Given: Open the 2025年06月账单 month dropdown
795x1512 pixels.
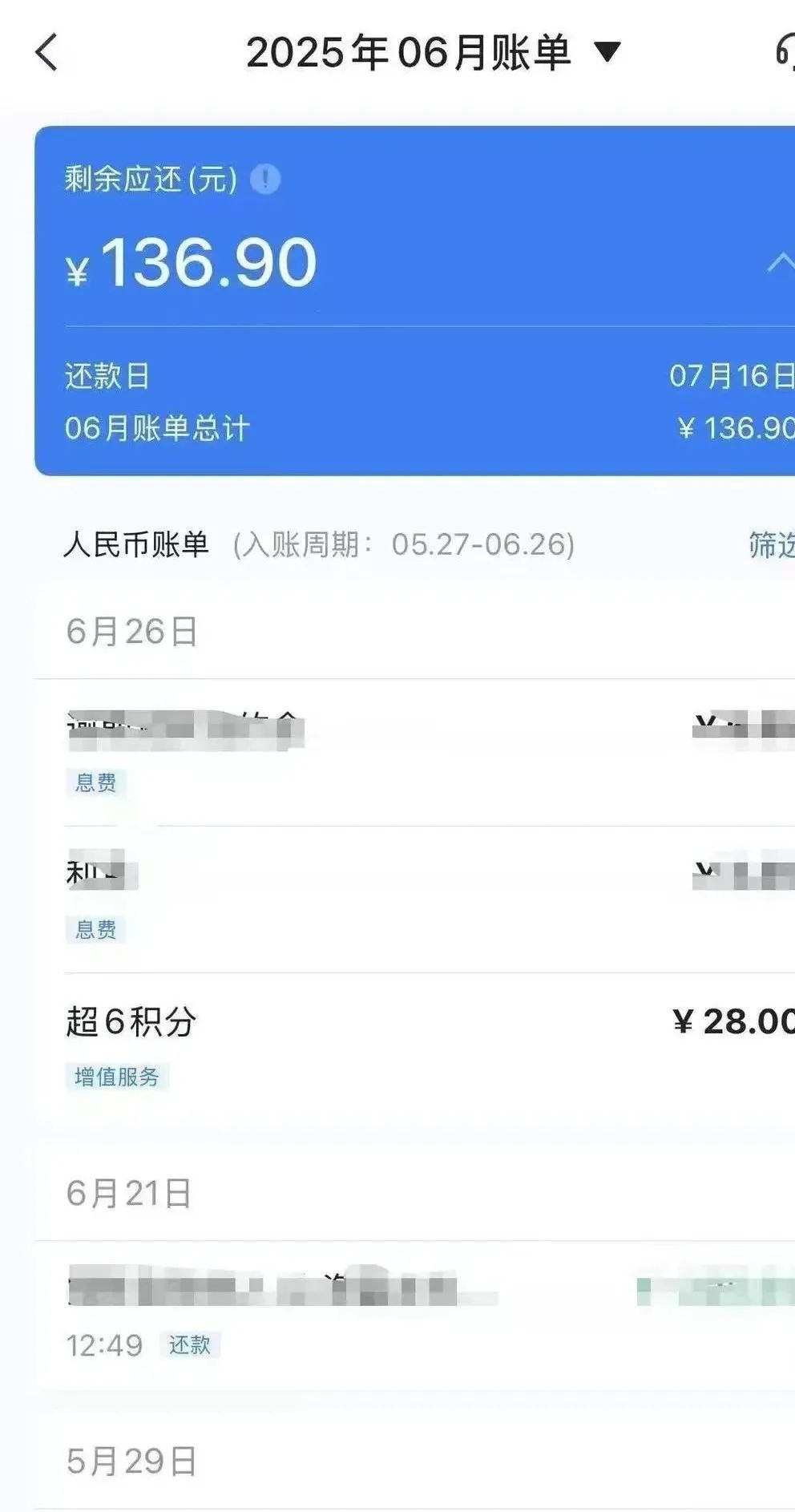Looking at the screenshot, I should (x=433, y=53).
